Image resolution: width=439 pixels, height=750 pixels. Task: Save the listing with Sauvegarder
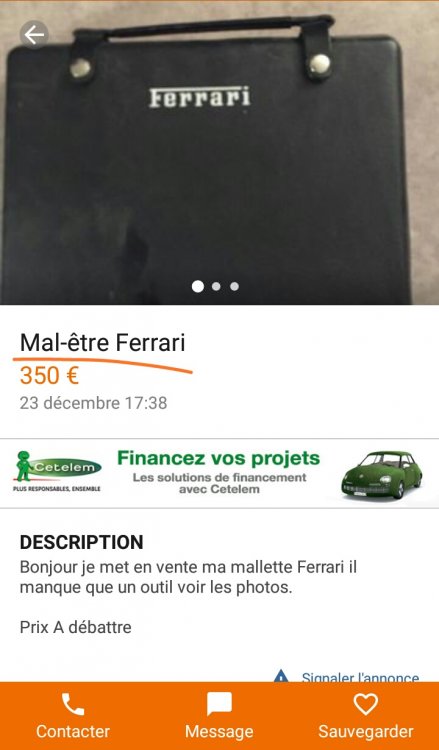[366, 716]
